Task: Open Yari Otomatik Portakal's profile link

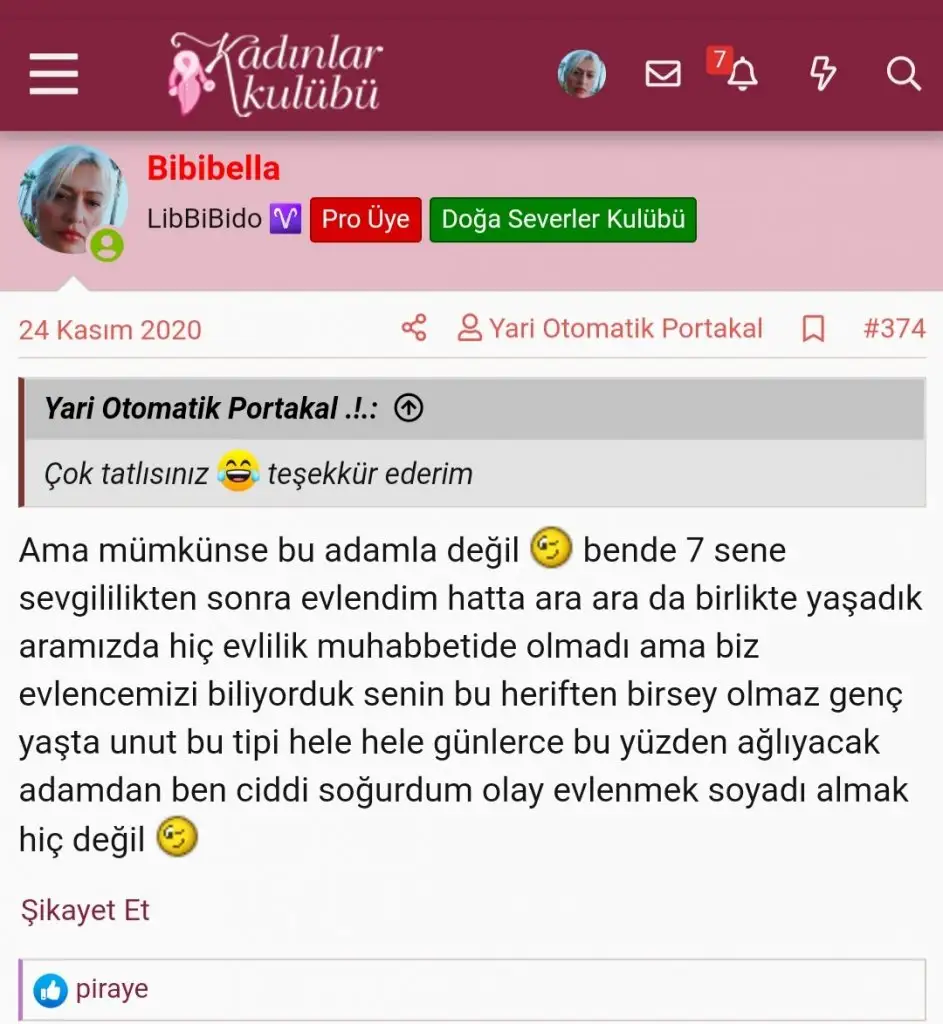Action: 610,328
